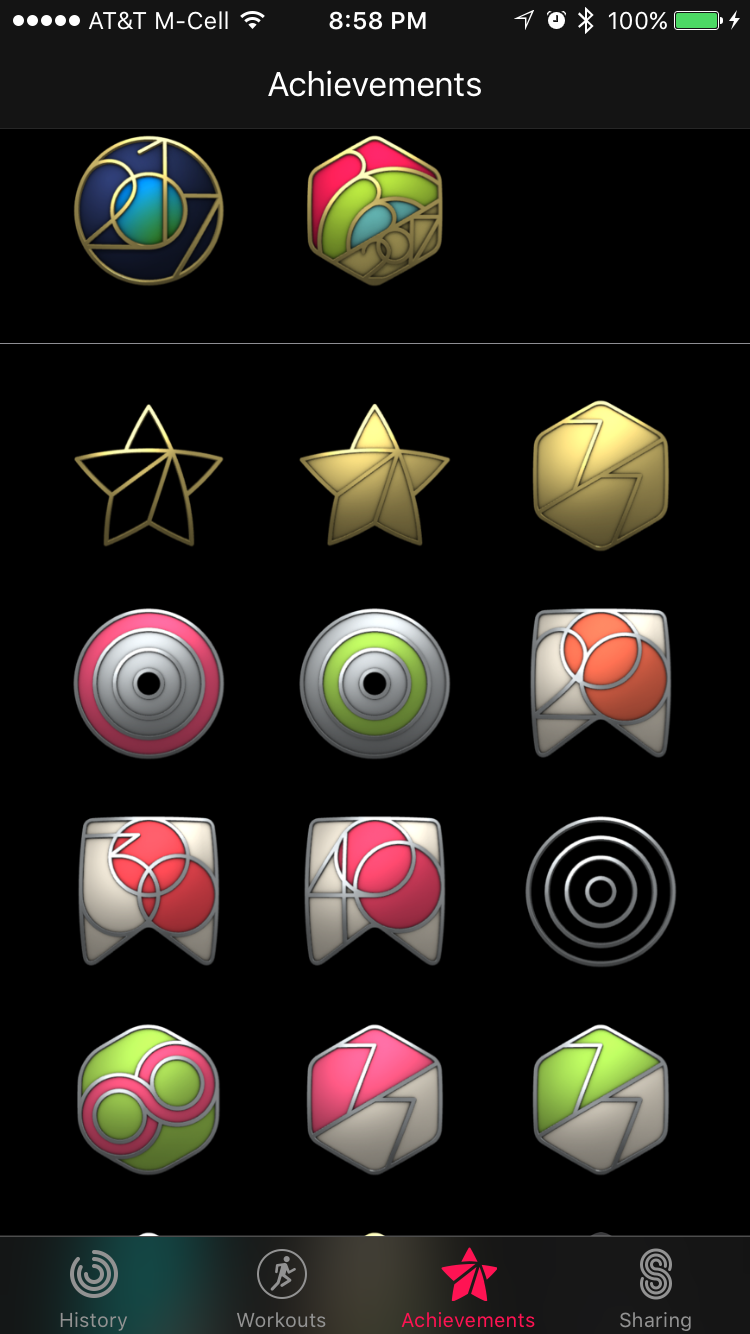The width and height of the screenshot is (750, 1334).
Task: Open the silver concentric rings badge
Action: [x=600, y=891]
